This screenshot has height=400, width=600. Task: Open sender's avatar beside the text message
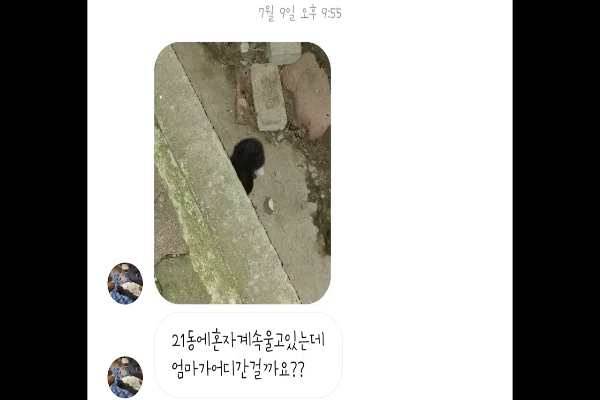tap(125, 375)
